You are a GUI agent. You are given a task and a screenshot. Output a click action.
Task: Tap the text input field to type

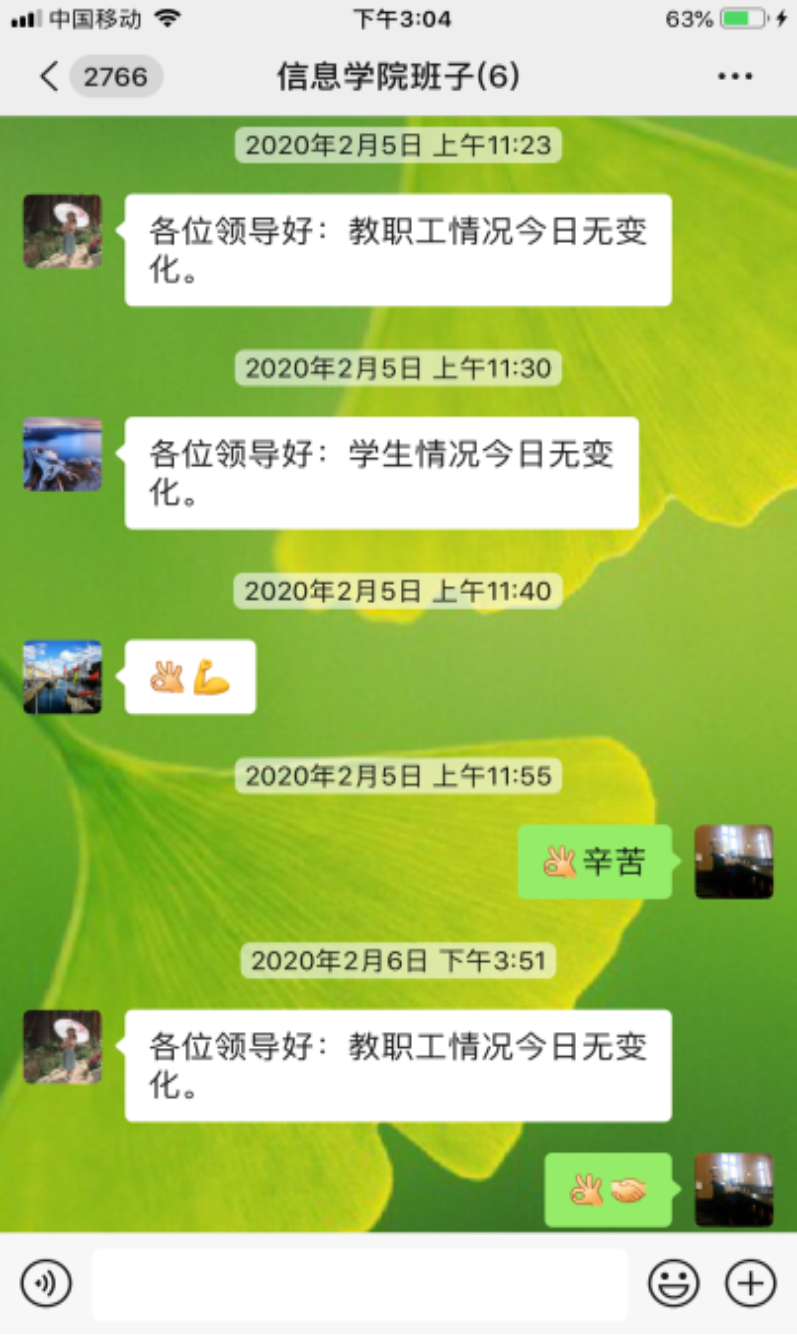click(x=360, y=1283)
